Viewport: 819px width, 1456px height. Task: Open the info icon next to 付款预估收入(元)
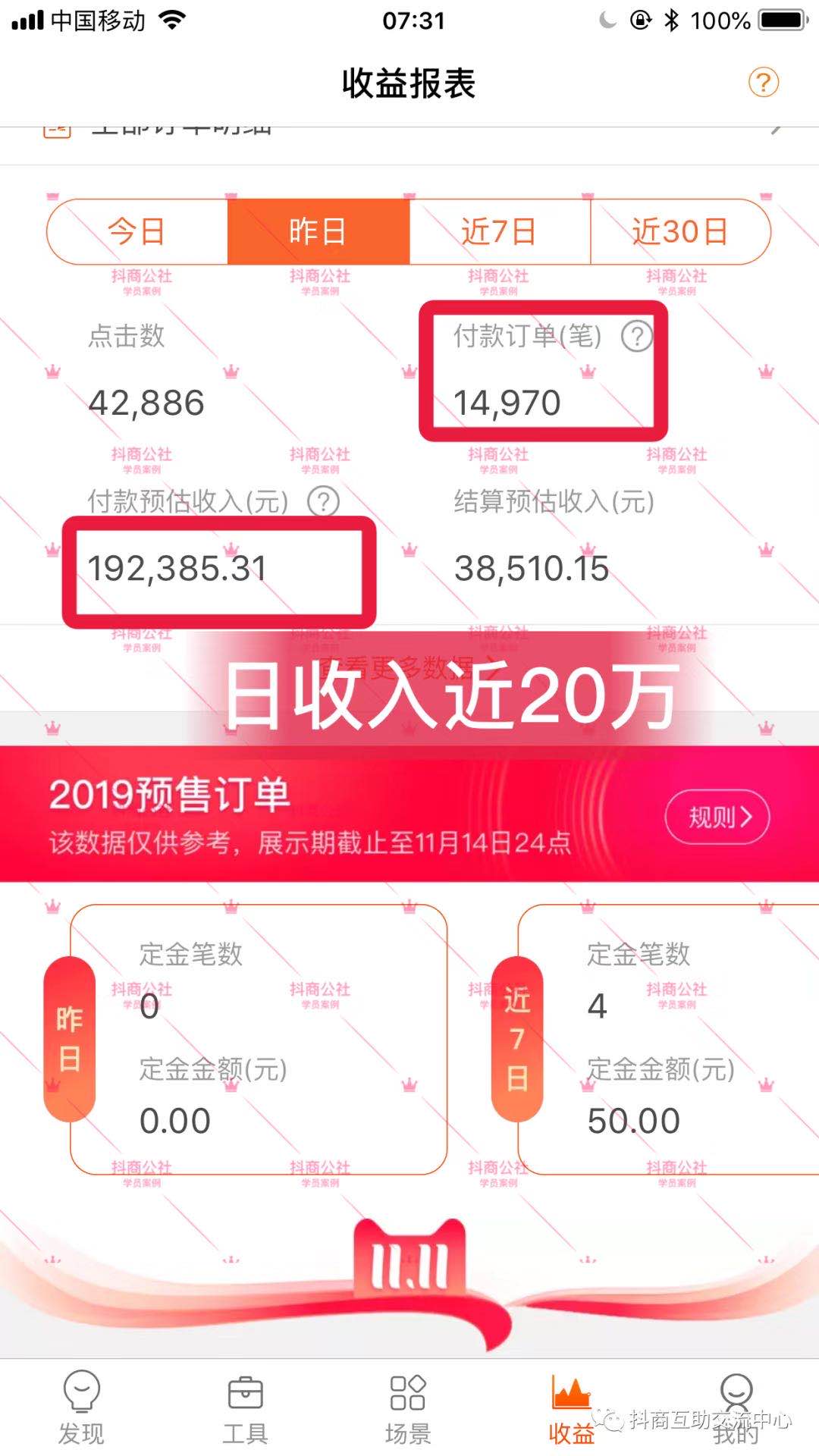[323, 501]
